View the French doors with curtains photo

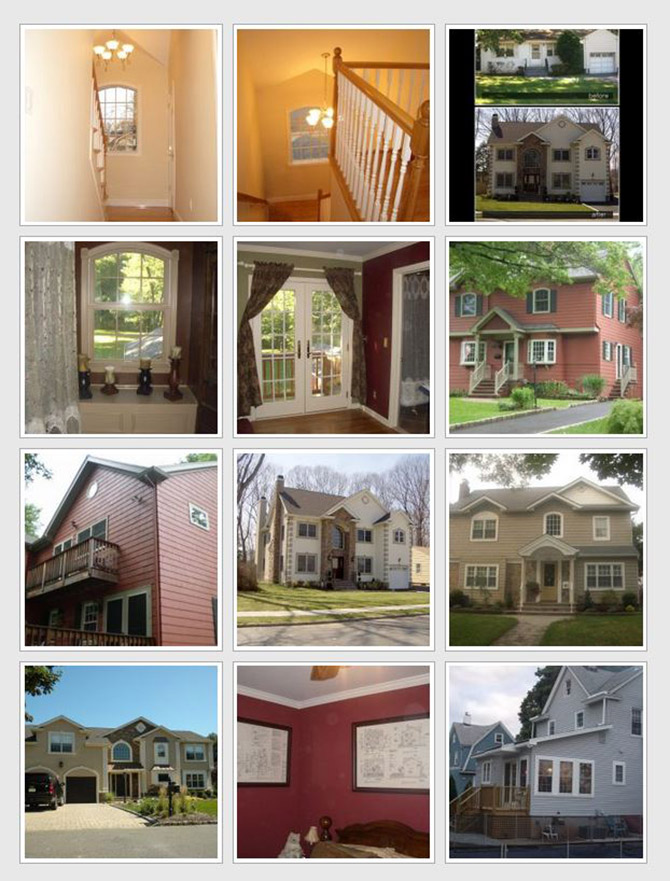[x=333, y=337]
